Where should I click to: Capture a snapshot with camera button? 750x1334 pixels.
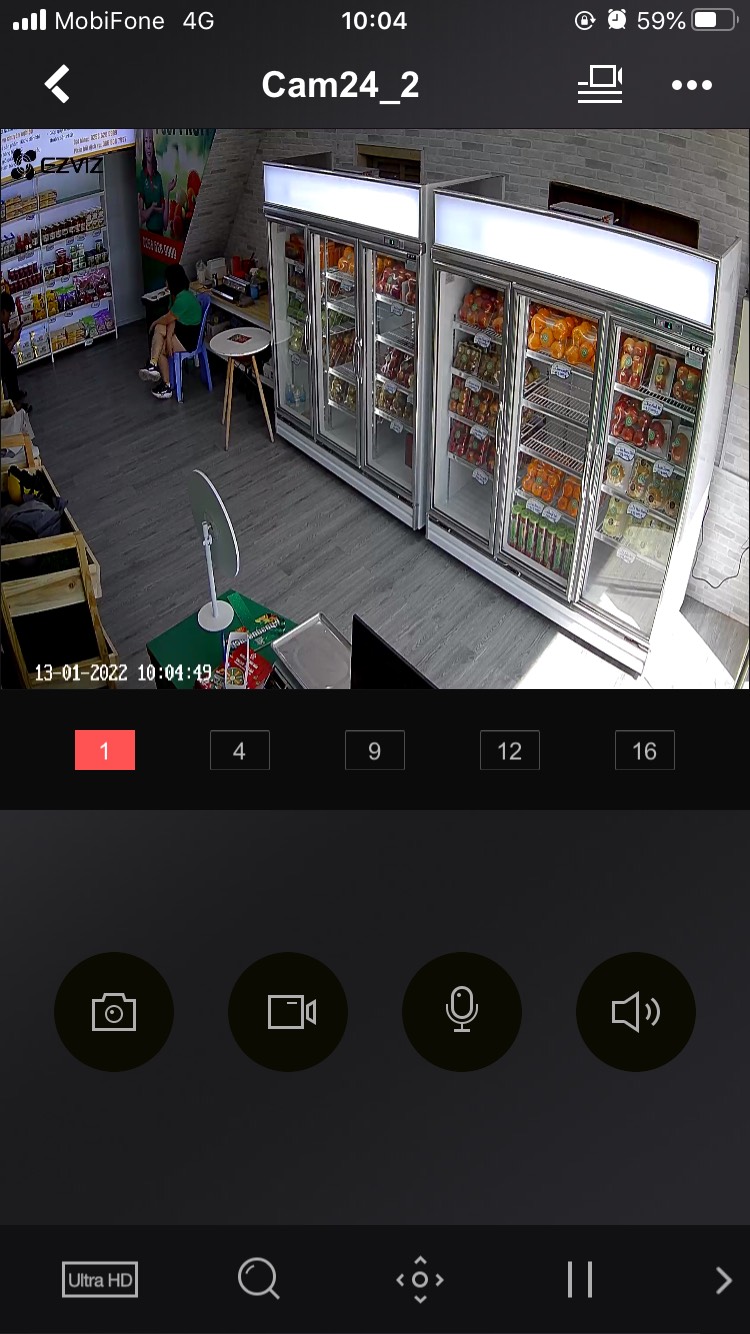(114, 1012)
